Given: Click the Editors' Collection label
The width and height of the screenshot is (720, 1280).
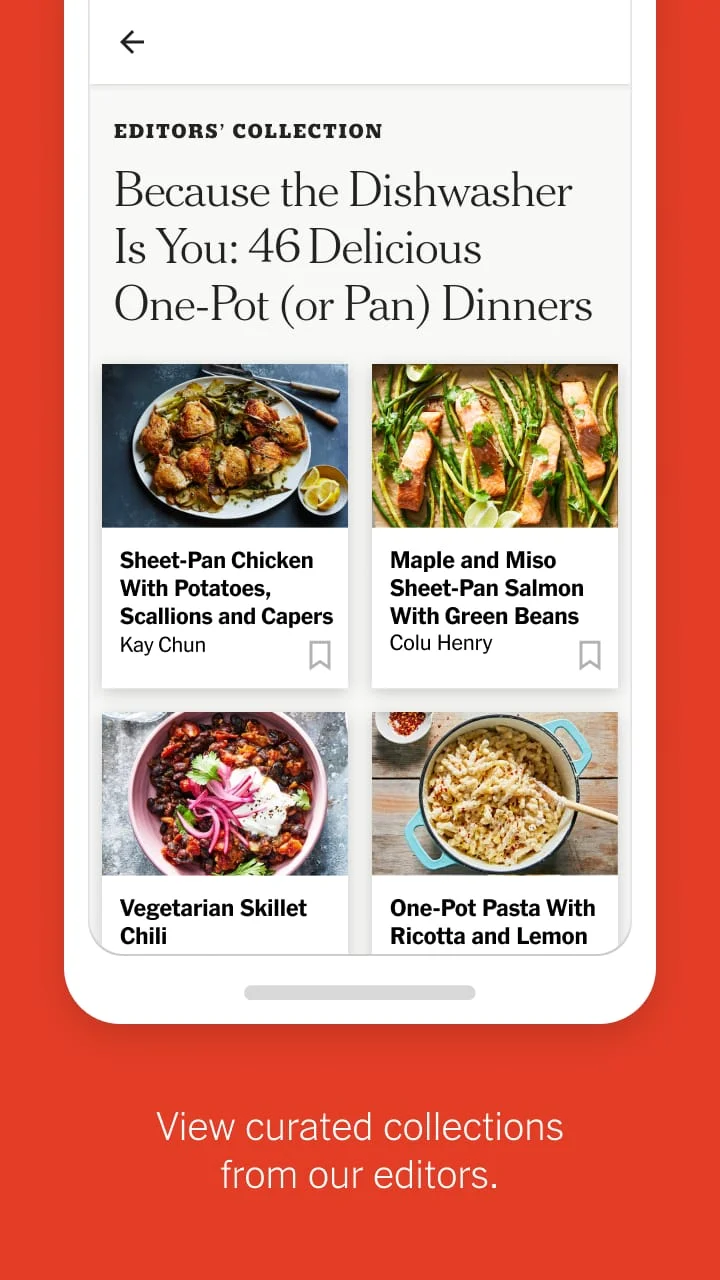Looking at the screenshot, I should point(249,131).
